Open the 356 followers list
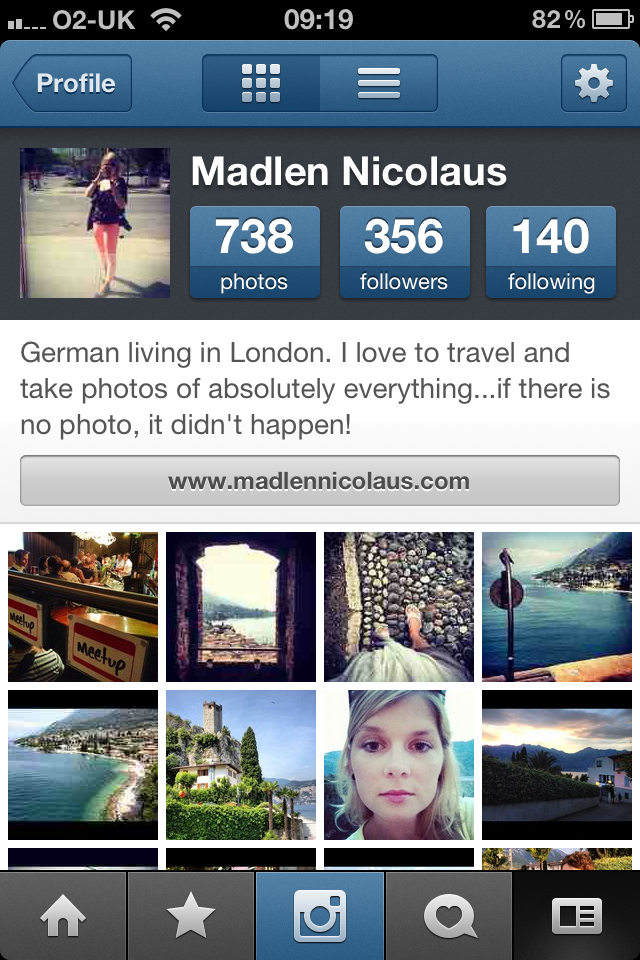Screen dimensions: 640x960 [404, 252]
